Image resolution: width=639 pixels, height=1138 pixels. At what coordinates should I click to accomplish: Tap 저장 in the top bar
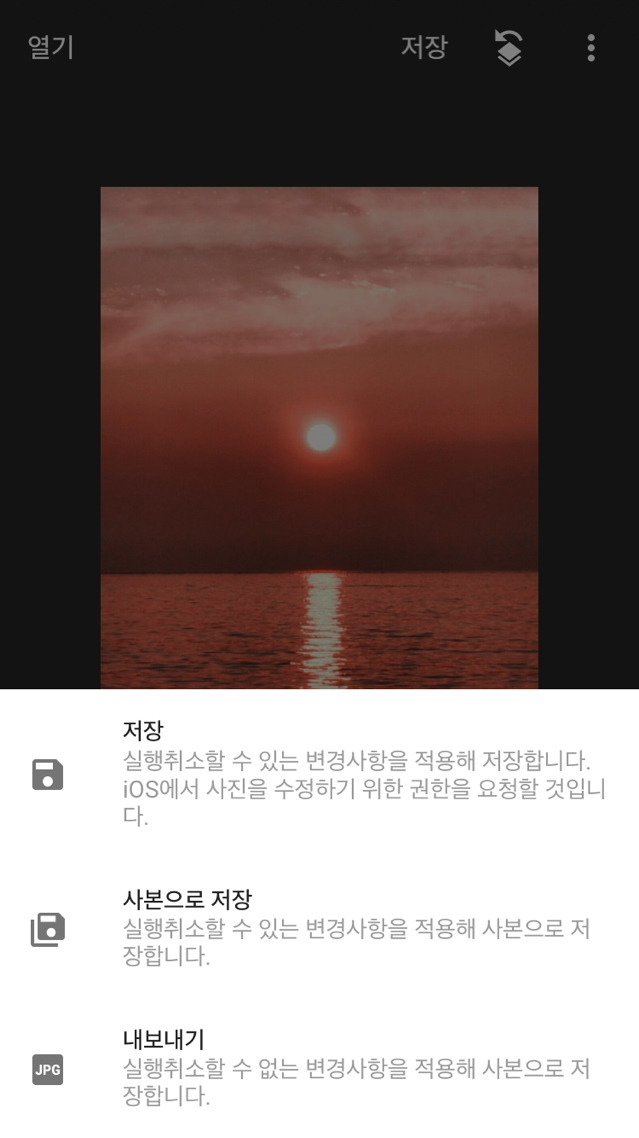tap(424, 47)
